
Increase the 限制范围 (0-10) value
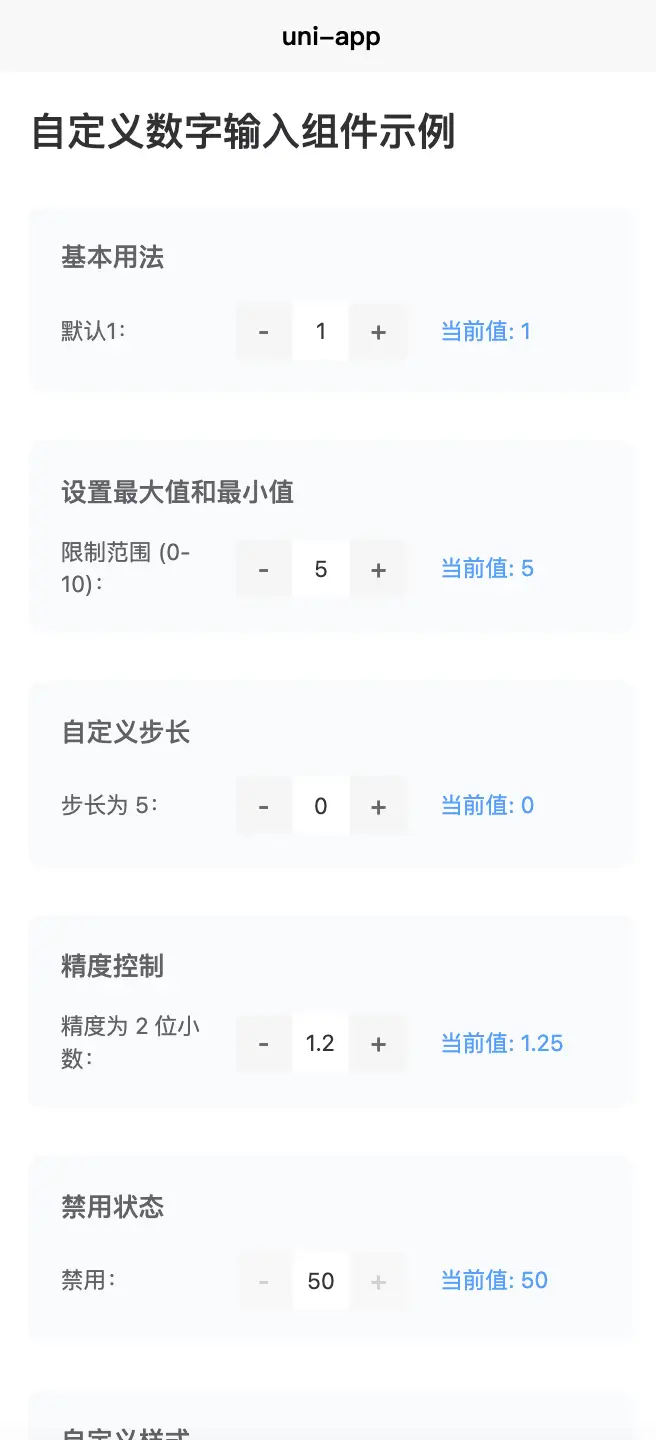378,570
